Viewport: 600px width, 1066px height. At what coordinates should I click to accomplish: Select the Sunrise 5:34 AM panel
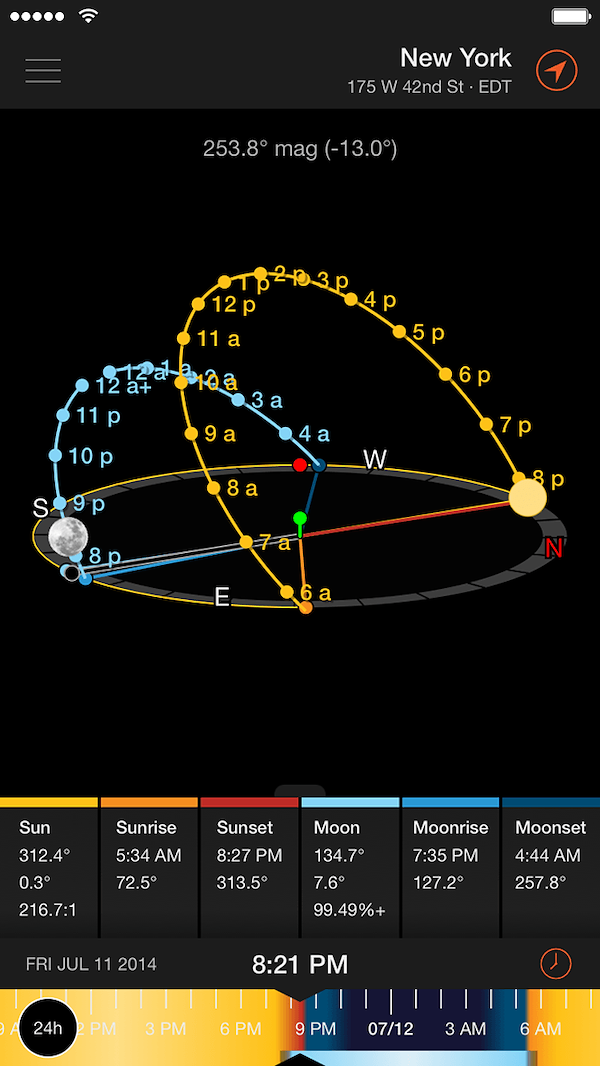coord(148,870)
